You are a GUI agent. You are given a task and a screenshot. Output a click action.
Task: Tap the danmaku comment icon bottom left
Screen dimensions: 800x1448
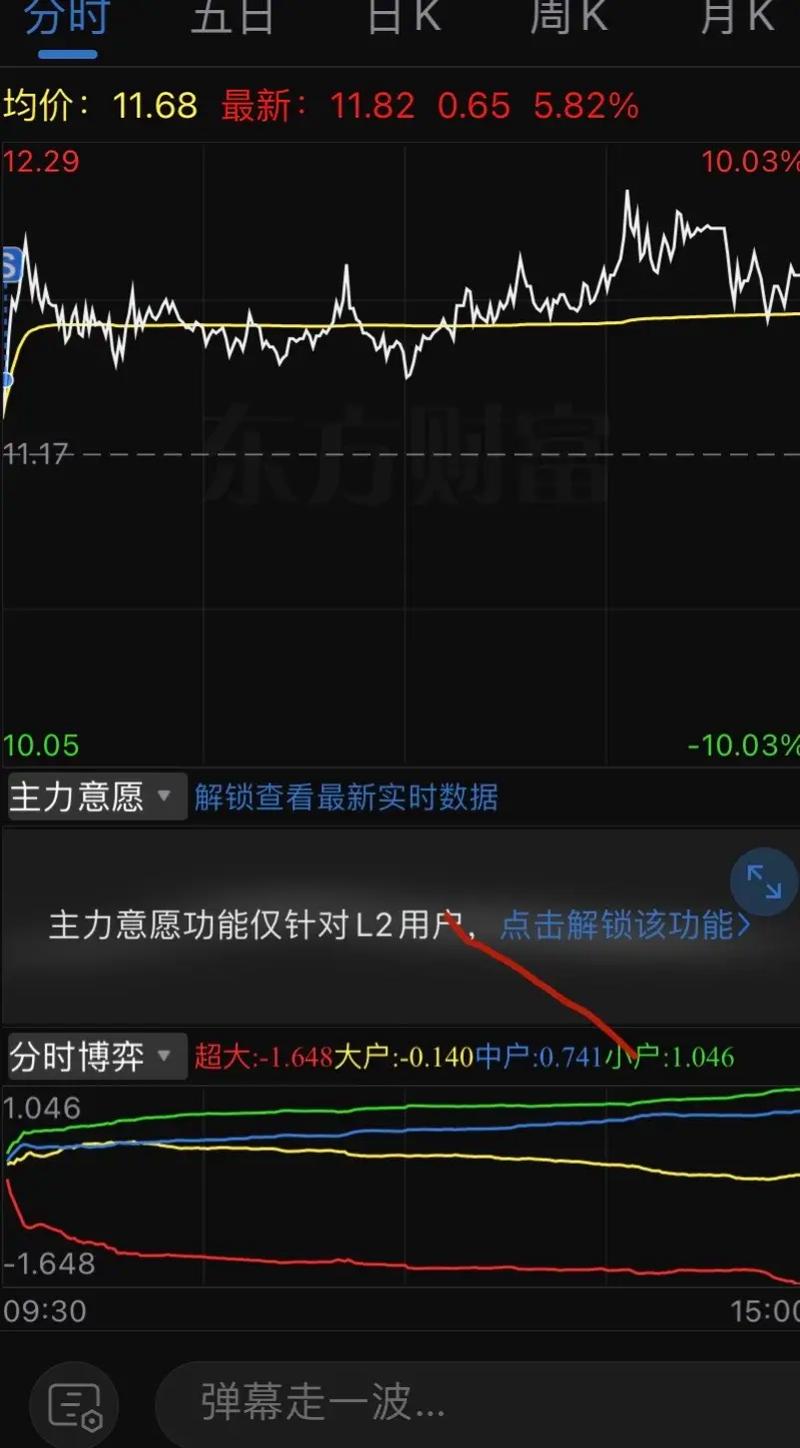73,1402
